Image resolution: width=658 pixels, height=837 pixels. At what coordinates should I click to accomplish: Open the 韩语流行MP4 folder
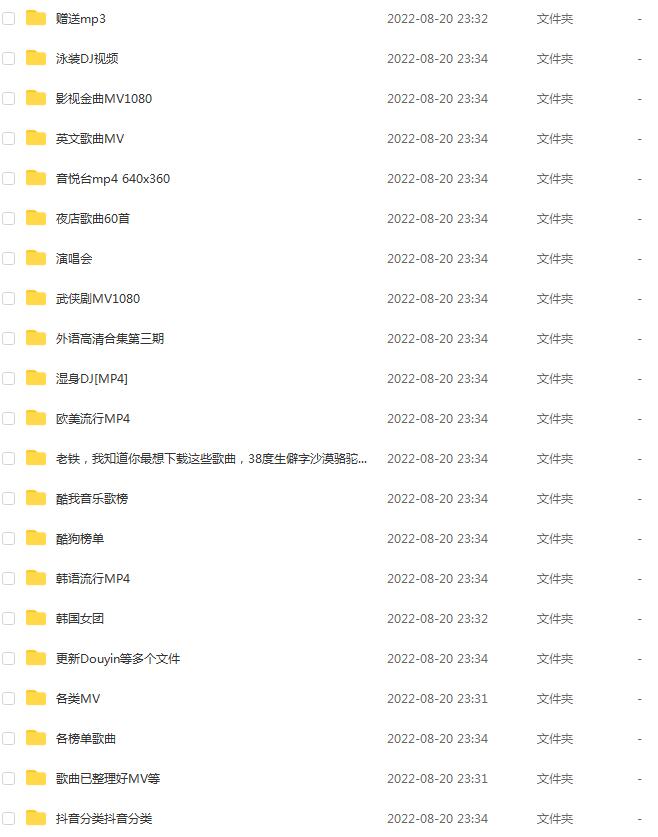click(93, 579)
